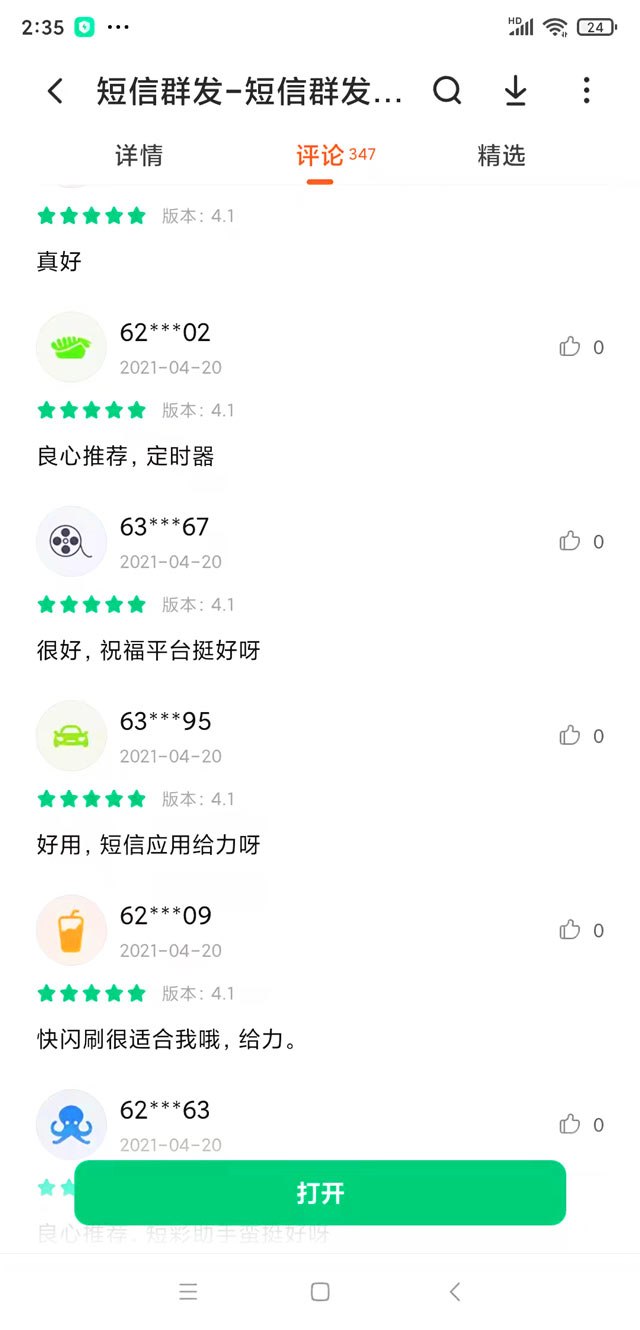Tap the green 打开 button

point(320,1192)
